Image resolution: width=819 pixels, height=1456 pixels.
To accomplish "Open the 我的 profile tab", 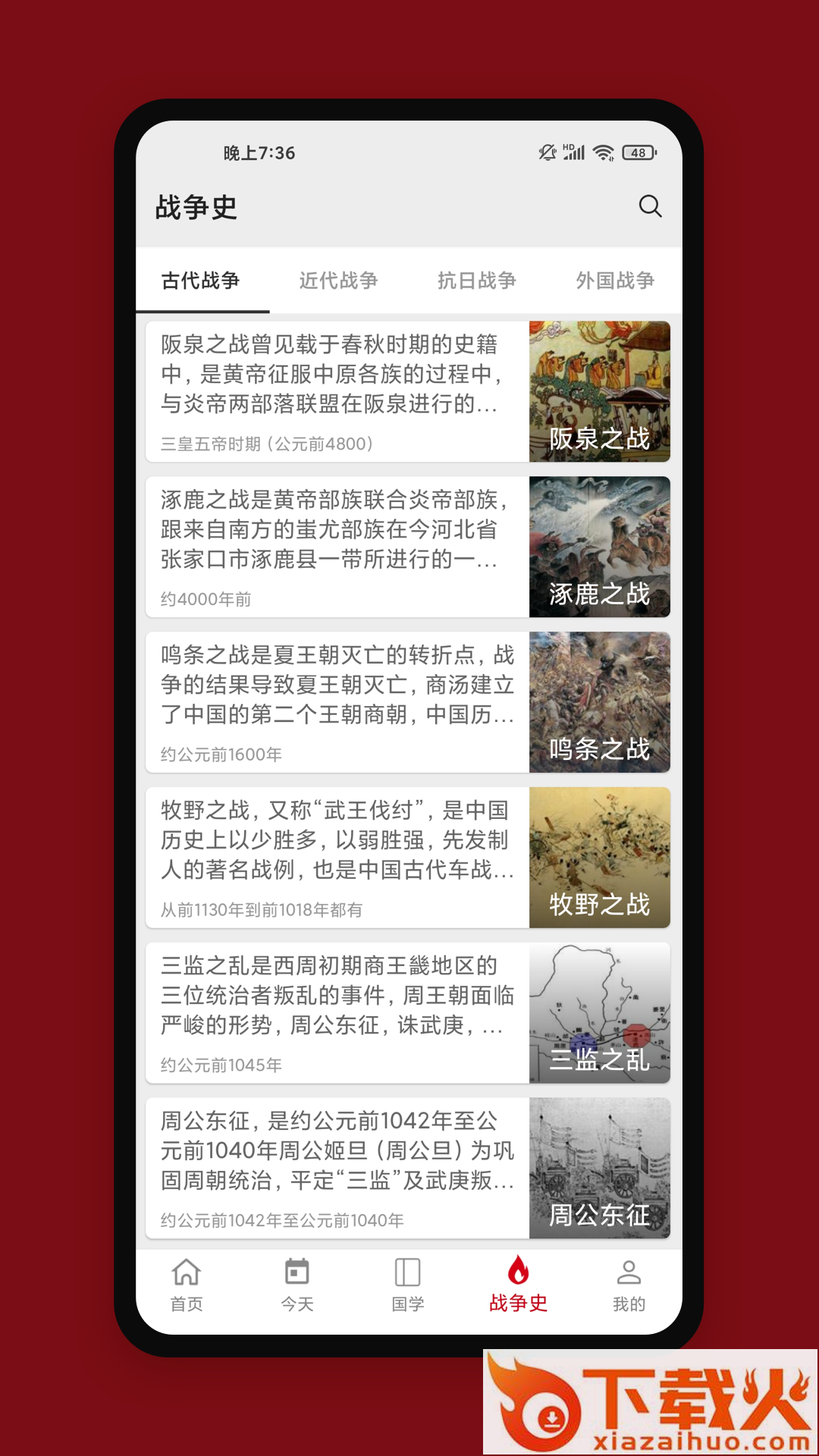I will point(629,1285).
